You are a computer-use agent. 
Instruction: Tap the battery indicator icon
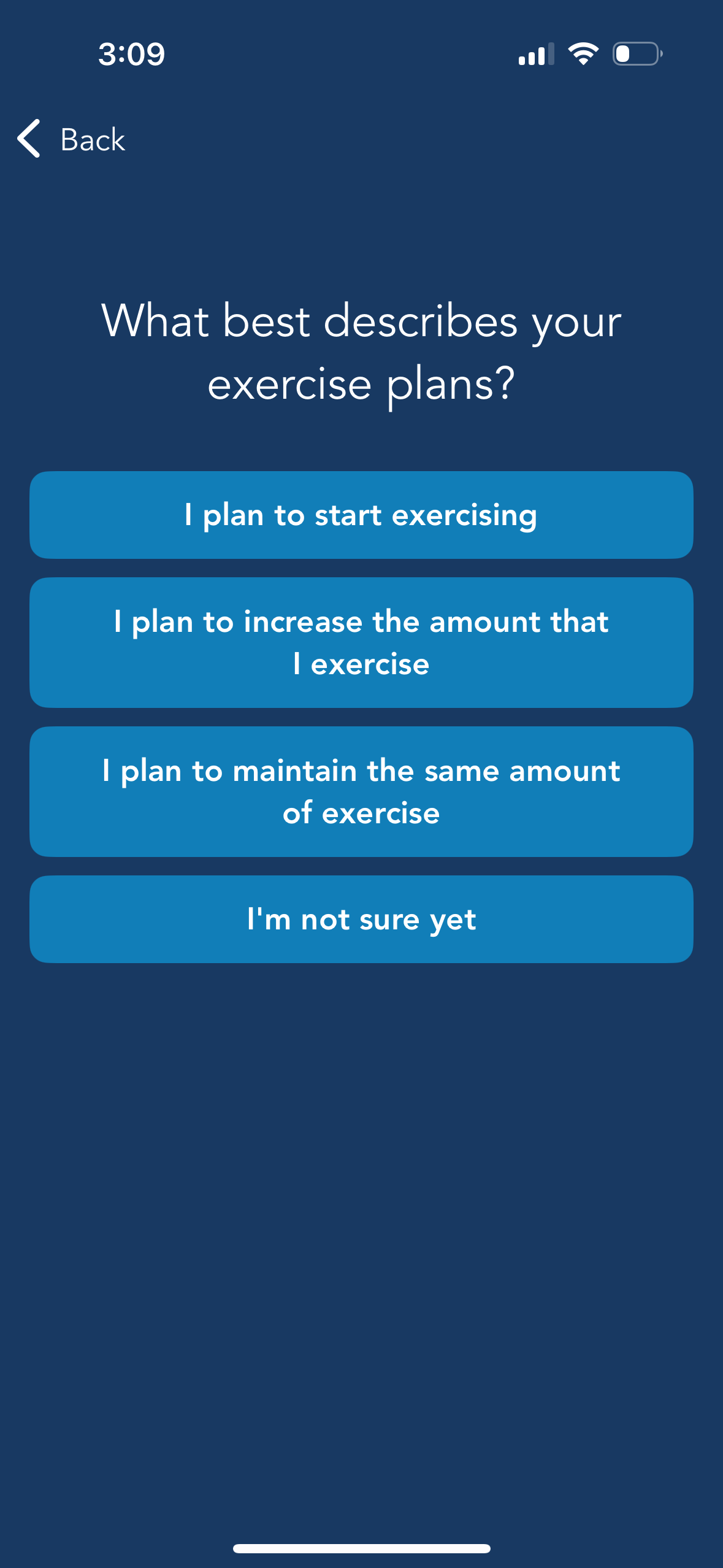point(635,54)
